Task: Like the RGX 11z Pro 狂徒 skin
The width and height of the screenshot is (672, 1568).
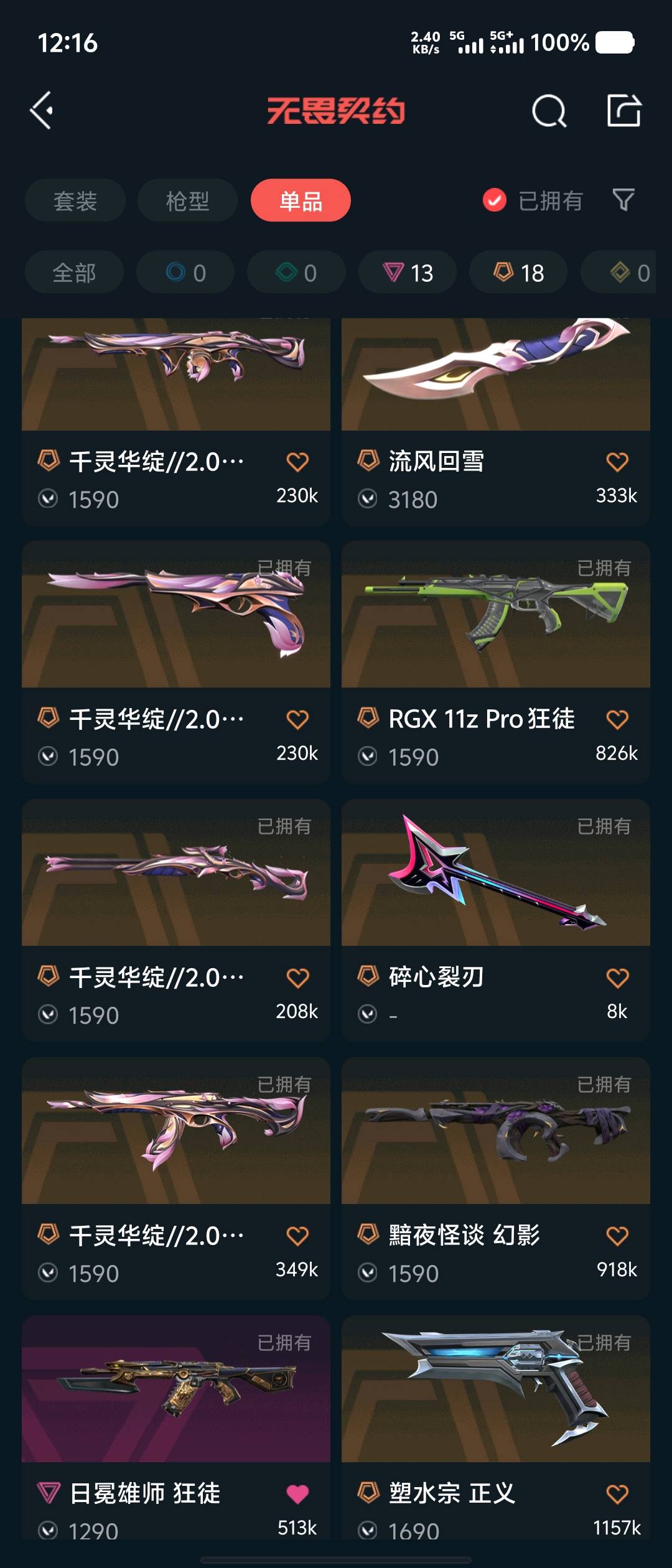Action: click(x=617, y=719)
